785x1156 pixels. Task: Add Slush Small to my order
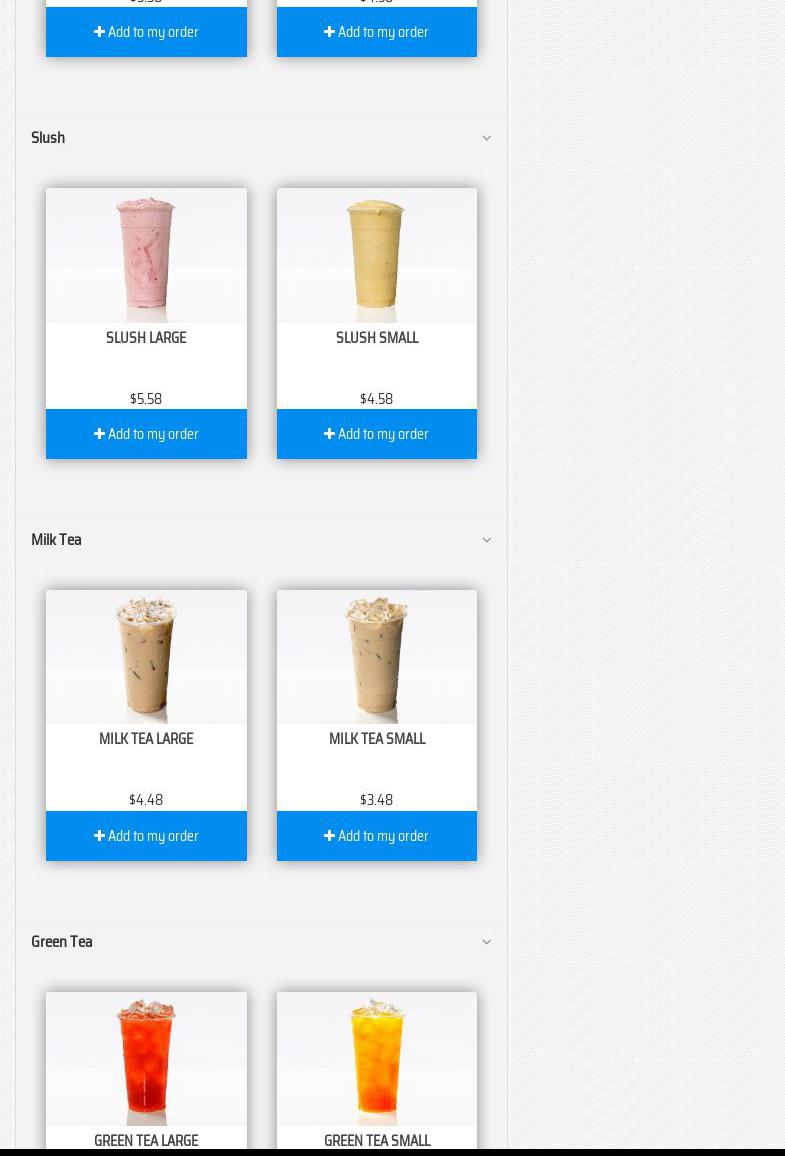(376, 434)
